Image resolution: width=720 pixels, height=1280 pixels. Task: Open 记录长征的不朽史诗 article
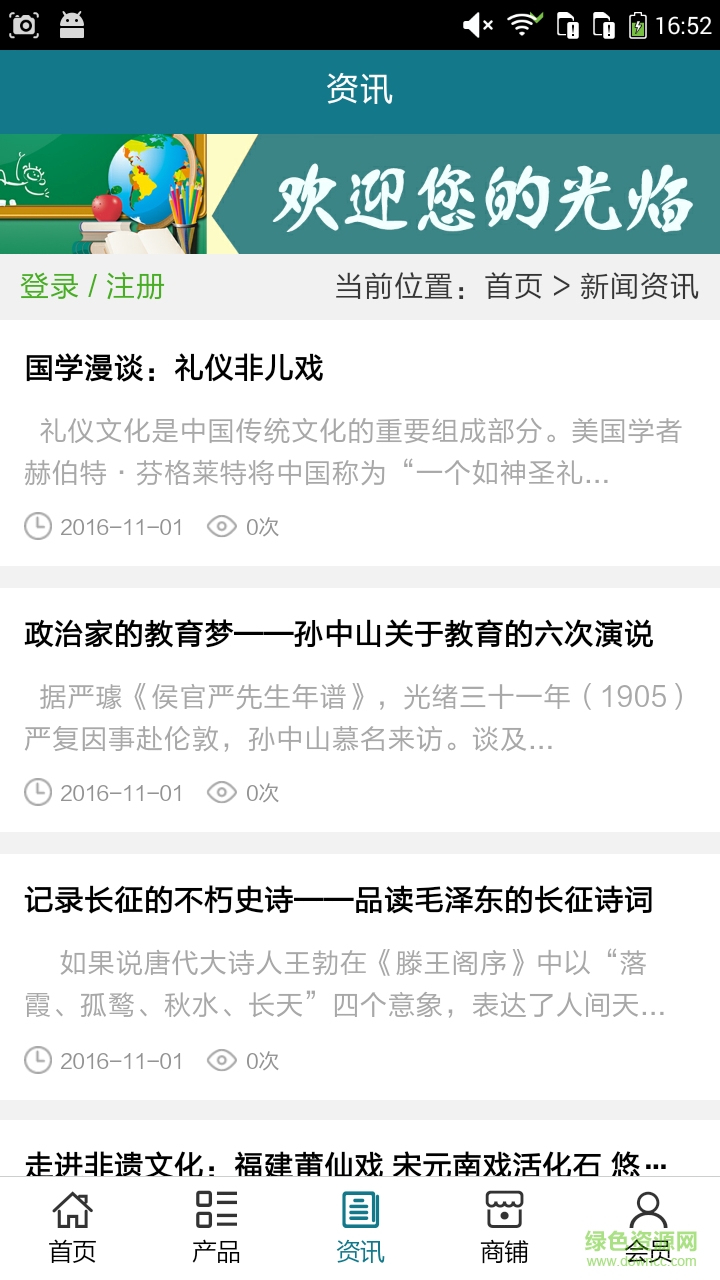[x=338, y=900]
